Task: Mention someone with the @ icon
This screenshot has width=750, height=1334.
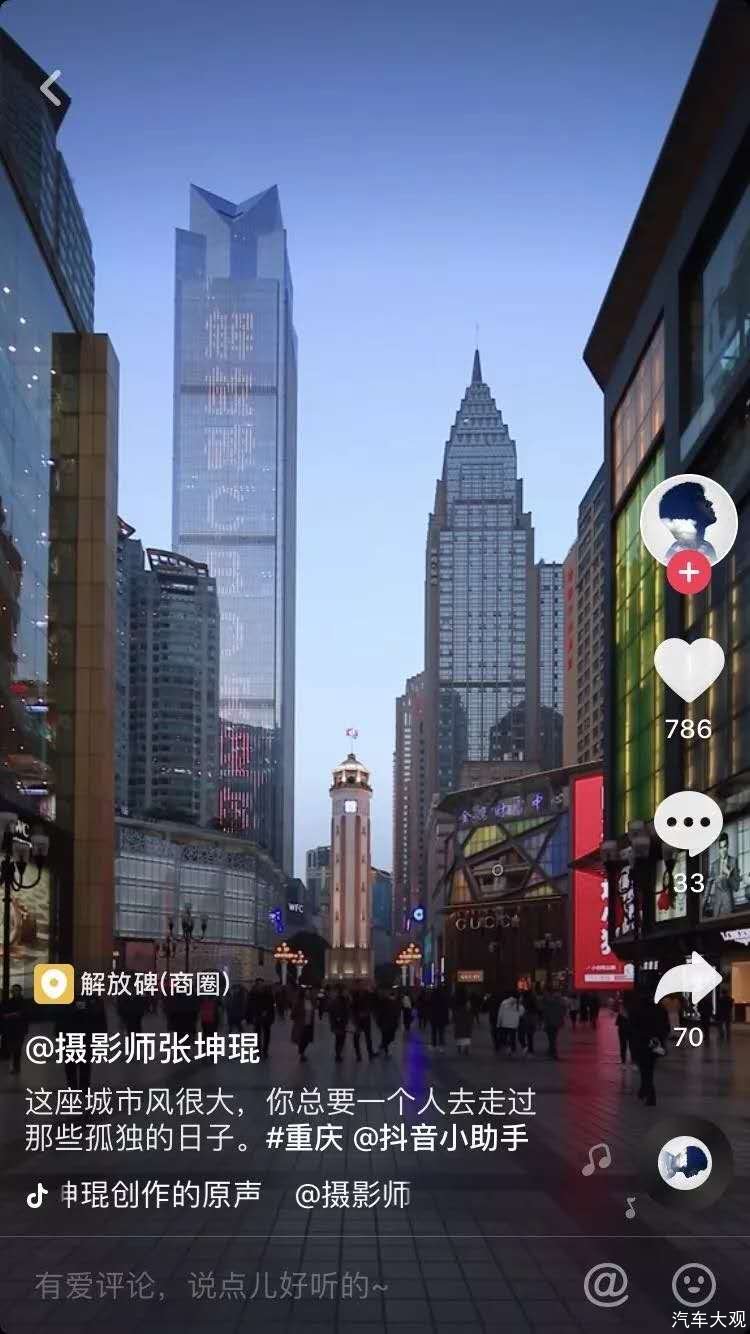Action: click(605, 1284)
